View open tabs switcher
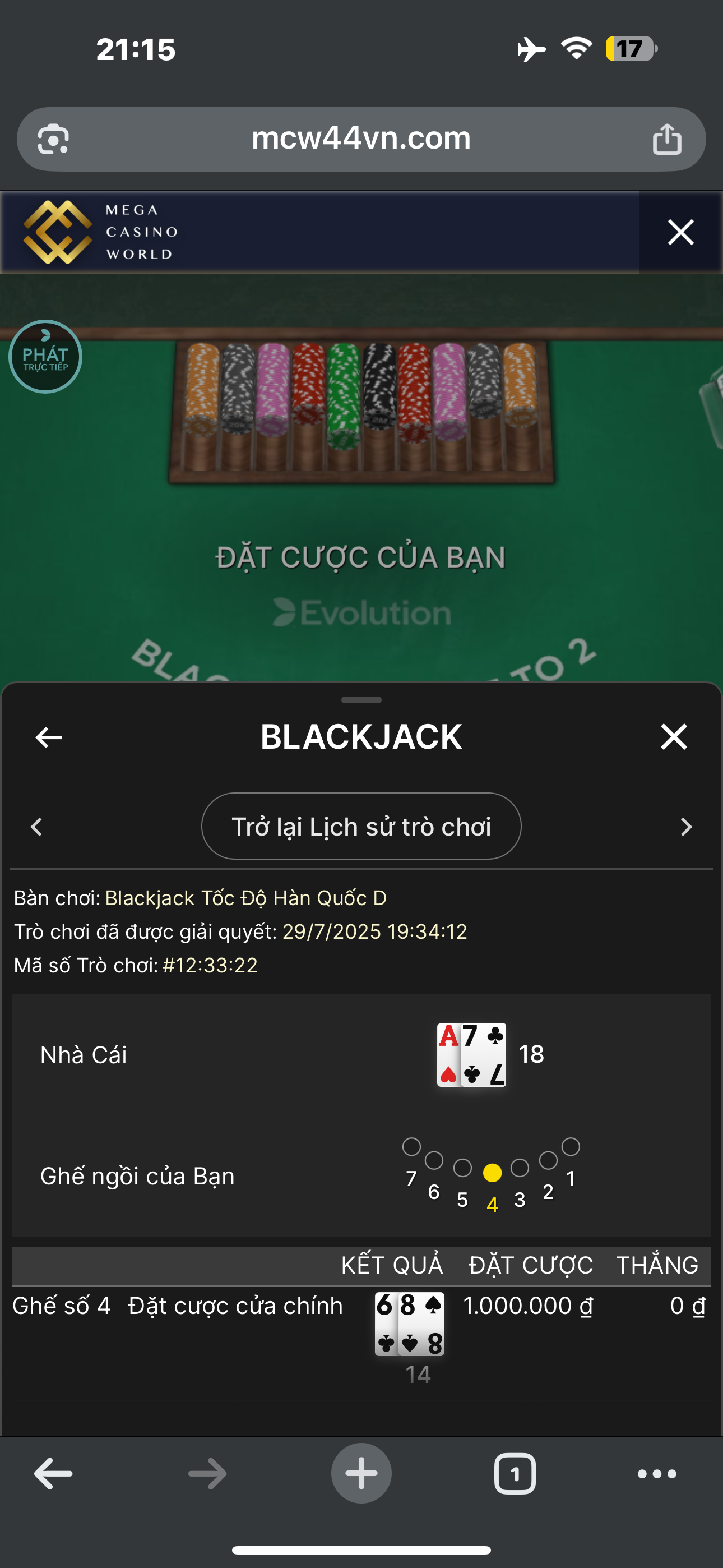The height and width of the screenshot is (1568, 723). [x=515, y=1474]
